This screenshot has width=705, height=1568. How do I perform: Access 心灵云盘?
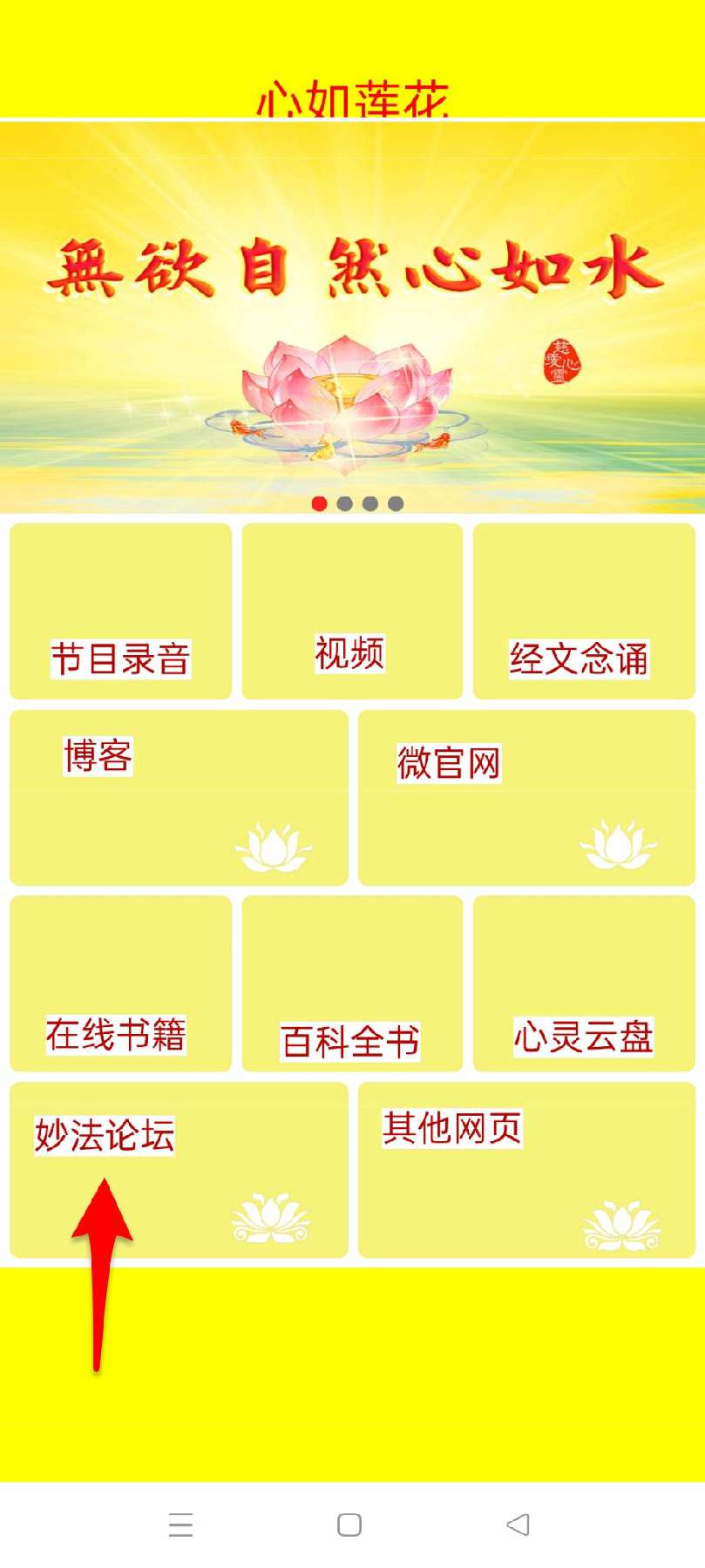pos(584,983)
